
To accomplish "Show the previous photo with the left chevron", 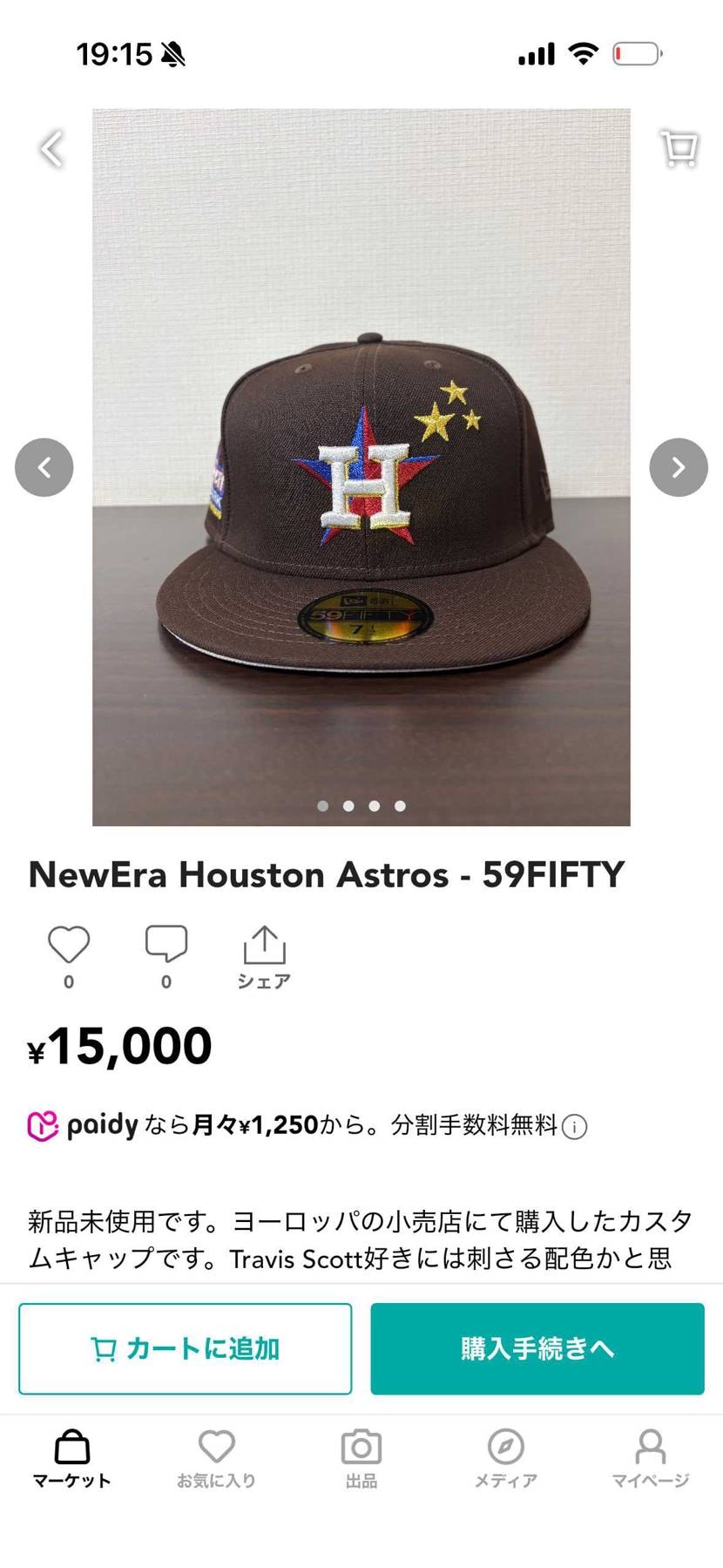I will click(44, 467).
